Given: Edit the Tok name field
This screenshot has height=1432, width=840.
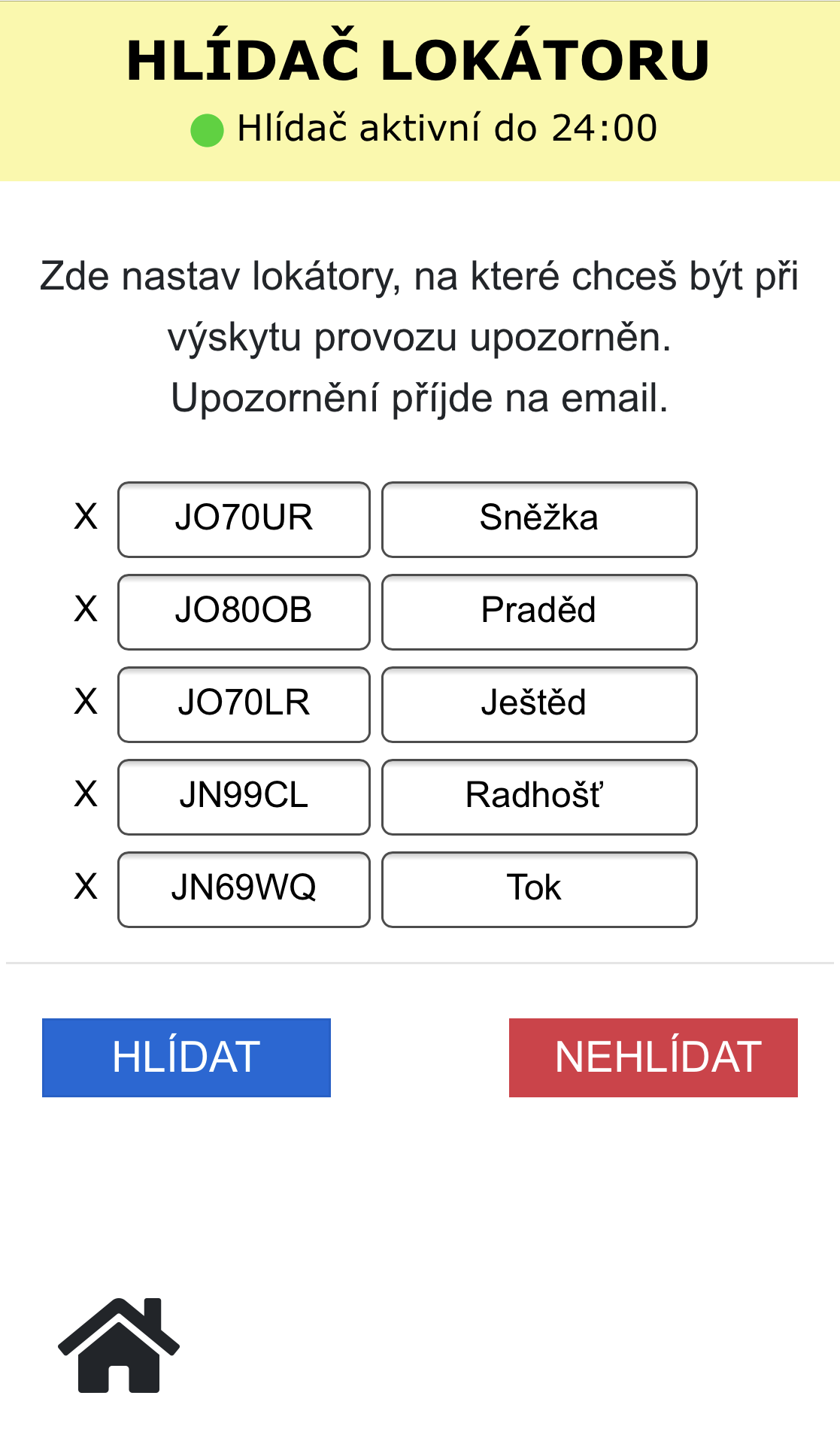Looking at the screenshot, I should [x=539, y=890].
